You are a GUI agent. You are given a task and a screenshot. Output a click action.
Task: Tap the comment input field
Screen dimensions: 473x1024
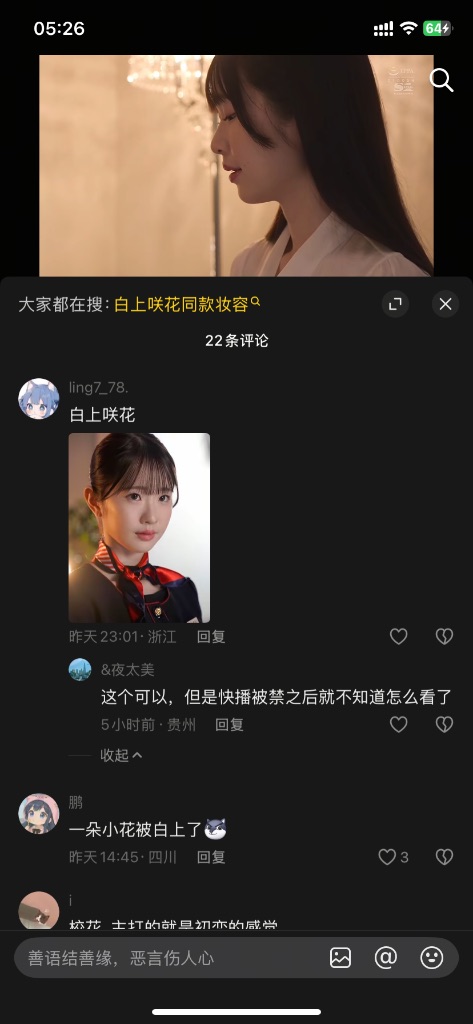click(170, 958)
